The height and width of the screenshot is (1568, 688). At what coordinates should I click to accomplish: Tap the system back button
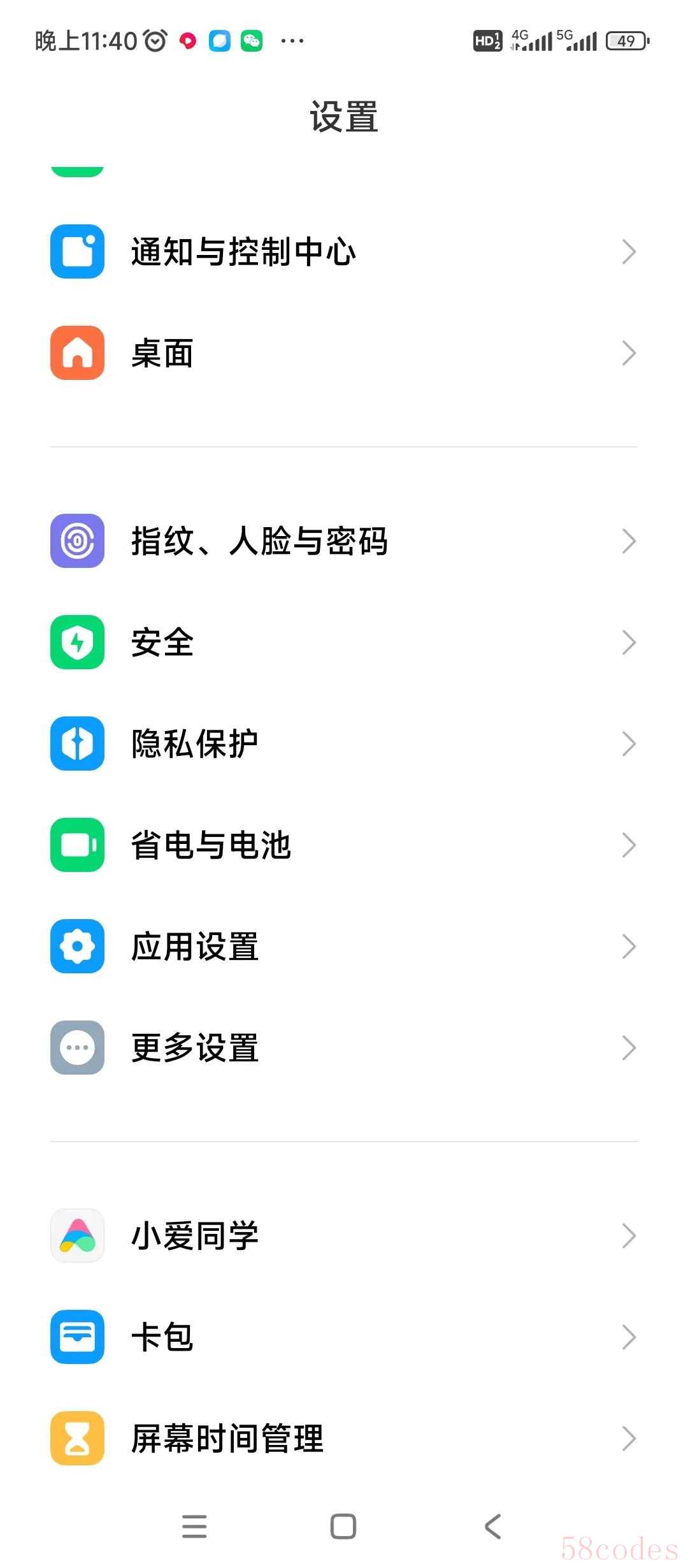coord(493,1527)
